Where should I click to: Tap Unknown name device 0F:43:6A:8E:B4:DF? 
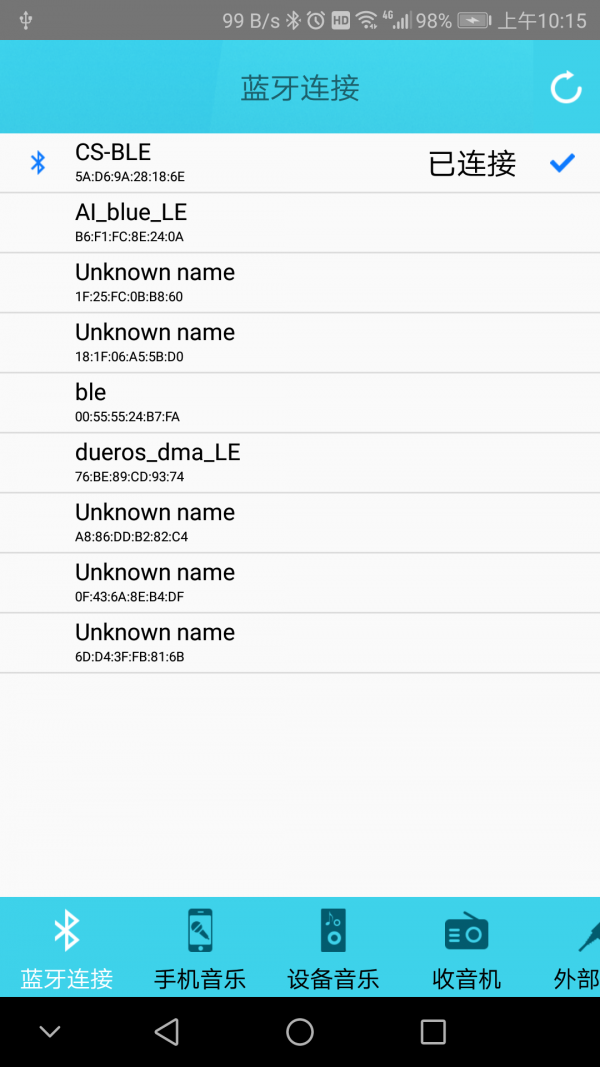pyautogui.click(x=300, y=583)
